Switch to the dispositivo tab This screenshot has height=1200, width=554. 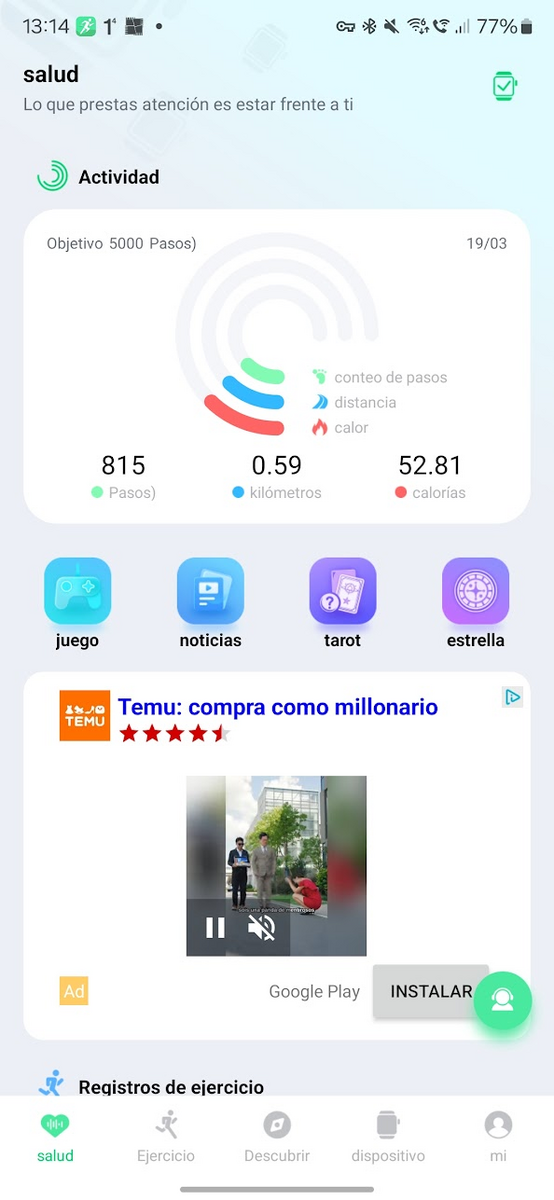click(x=388, y=1137)
